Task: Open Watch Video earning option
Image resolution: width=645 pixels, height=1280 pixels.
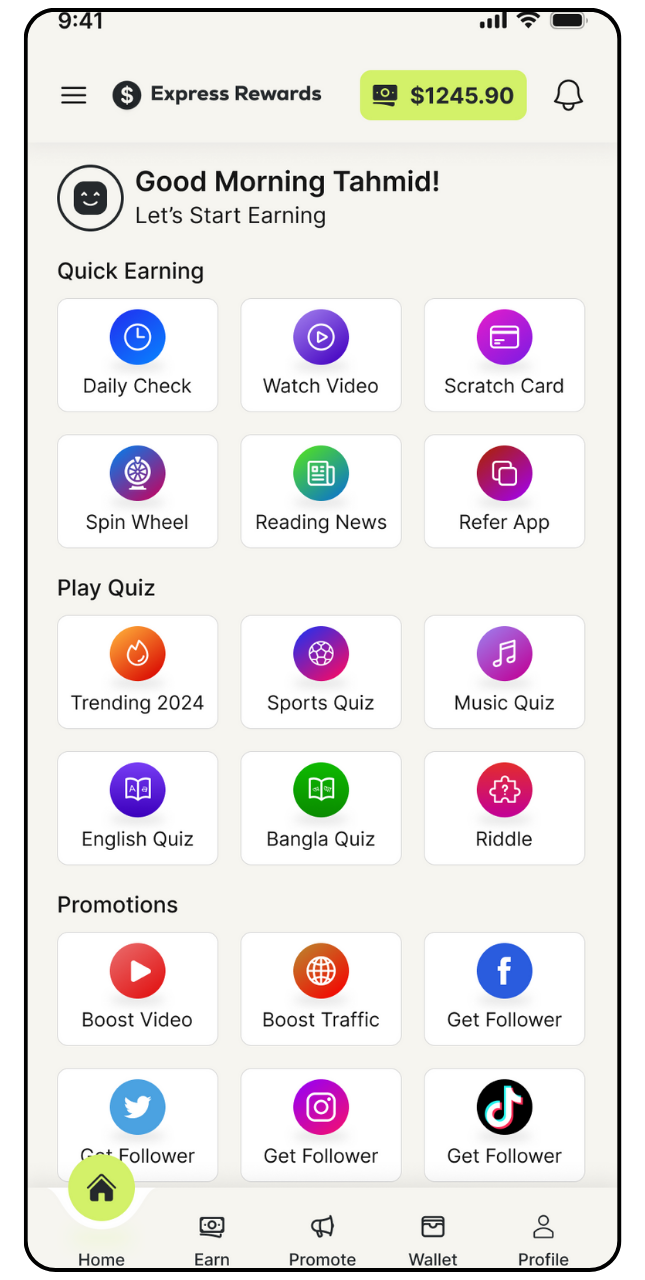Action: [321, 355]
